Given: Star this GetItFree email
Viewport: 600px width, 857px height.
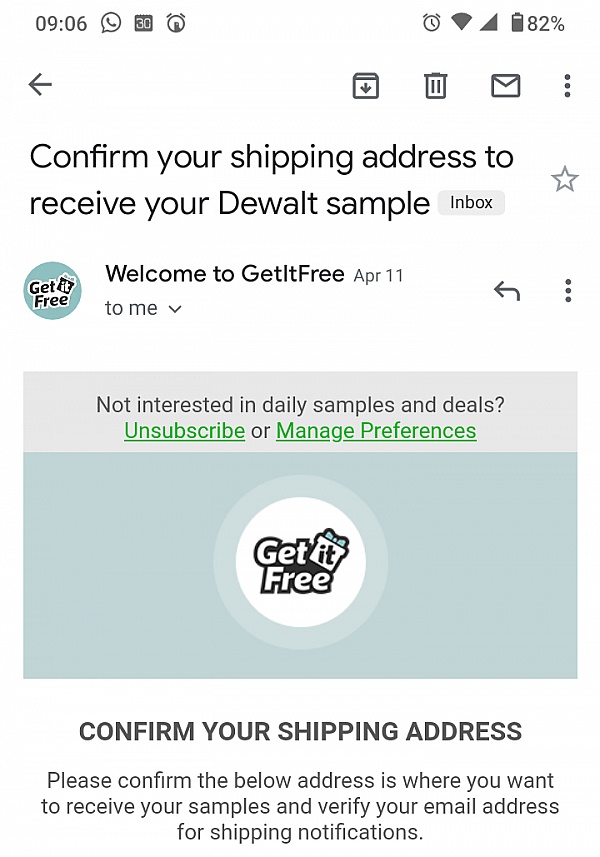Looking at the screenshot, I should 565,180.
